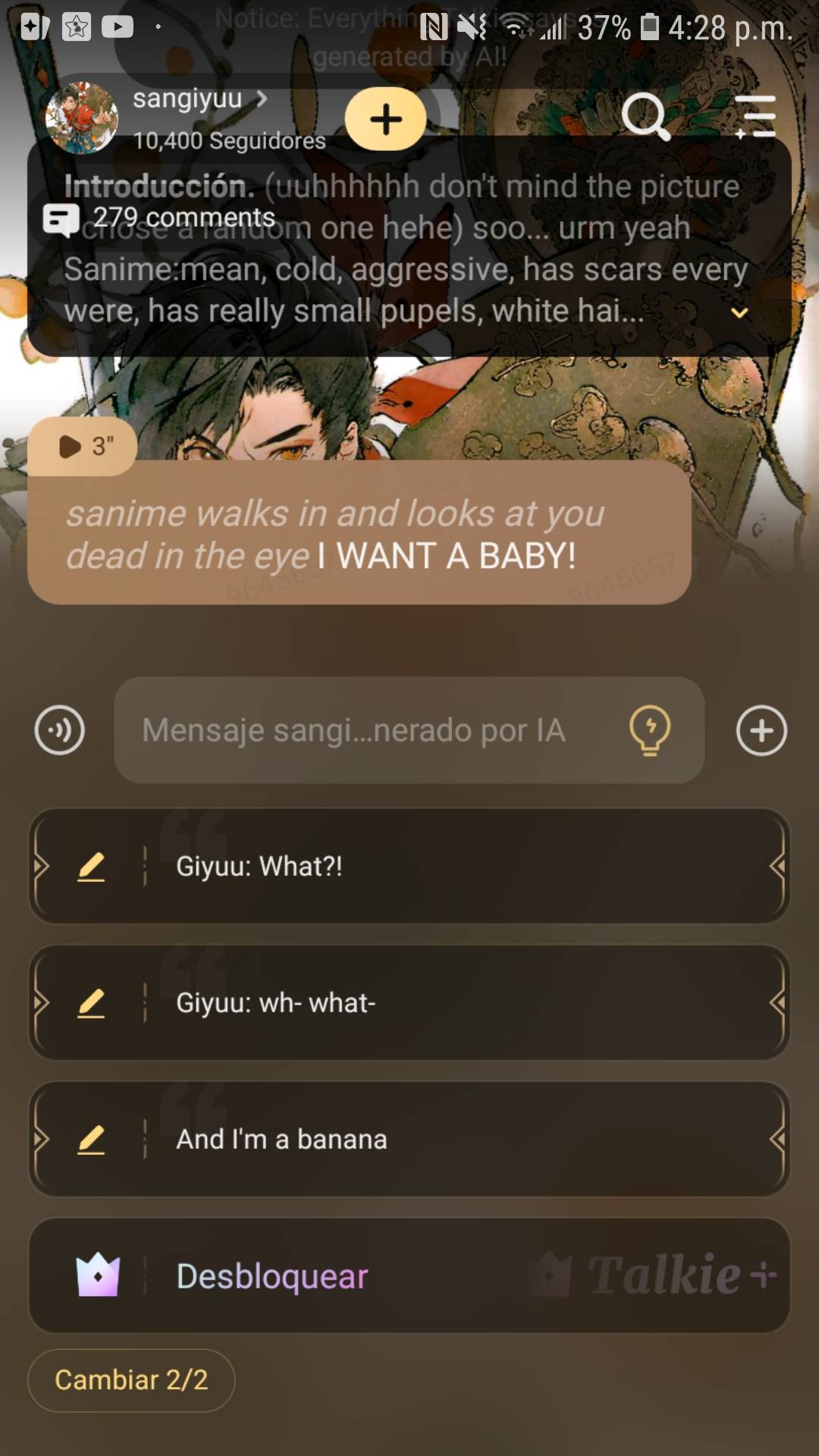Edit the "Giyuu: What?!" suggestion
This screenshot has height=1456, width=819.
pyautogui.click(x=91, y=867)
